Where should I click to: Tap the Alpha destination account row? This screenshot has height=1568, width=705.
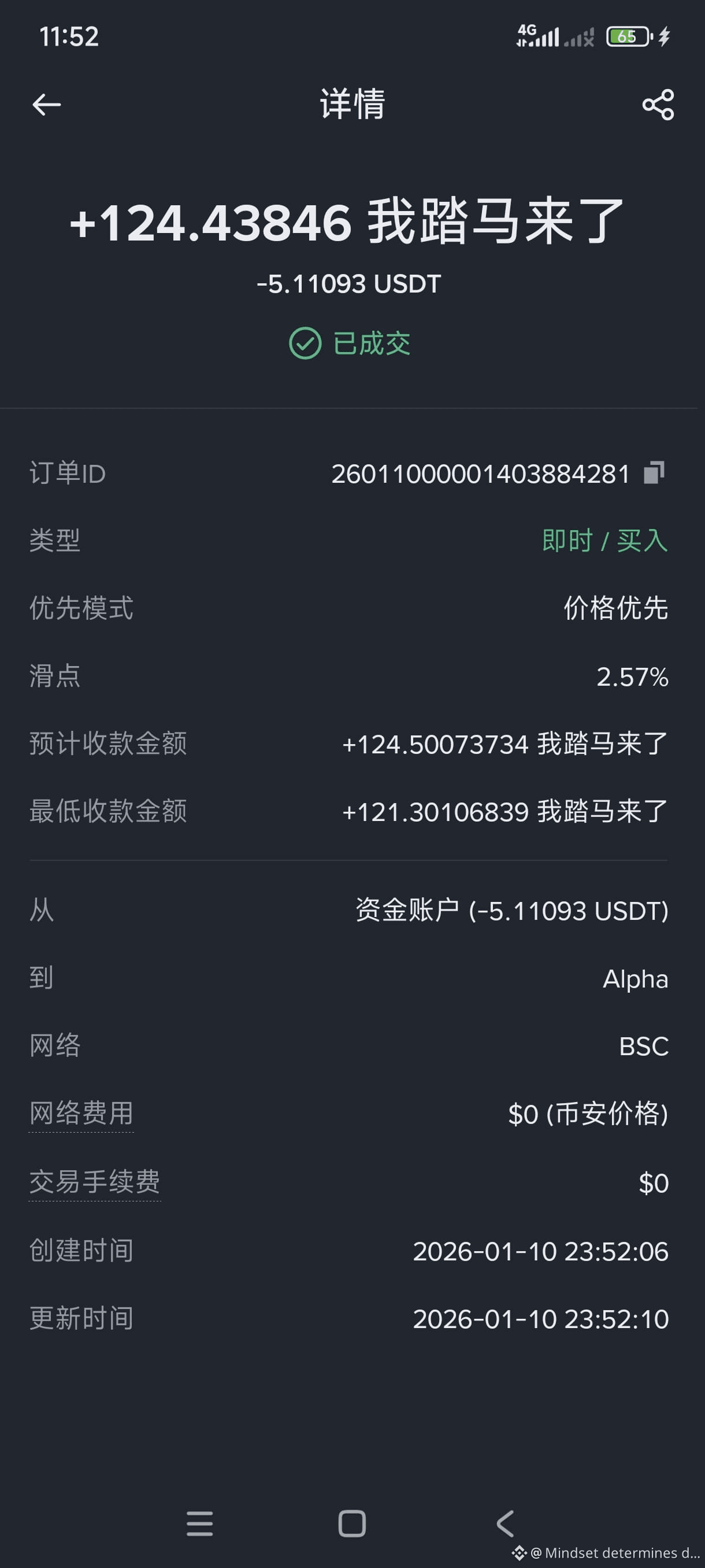(635, 978)
